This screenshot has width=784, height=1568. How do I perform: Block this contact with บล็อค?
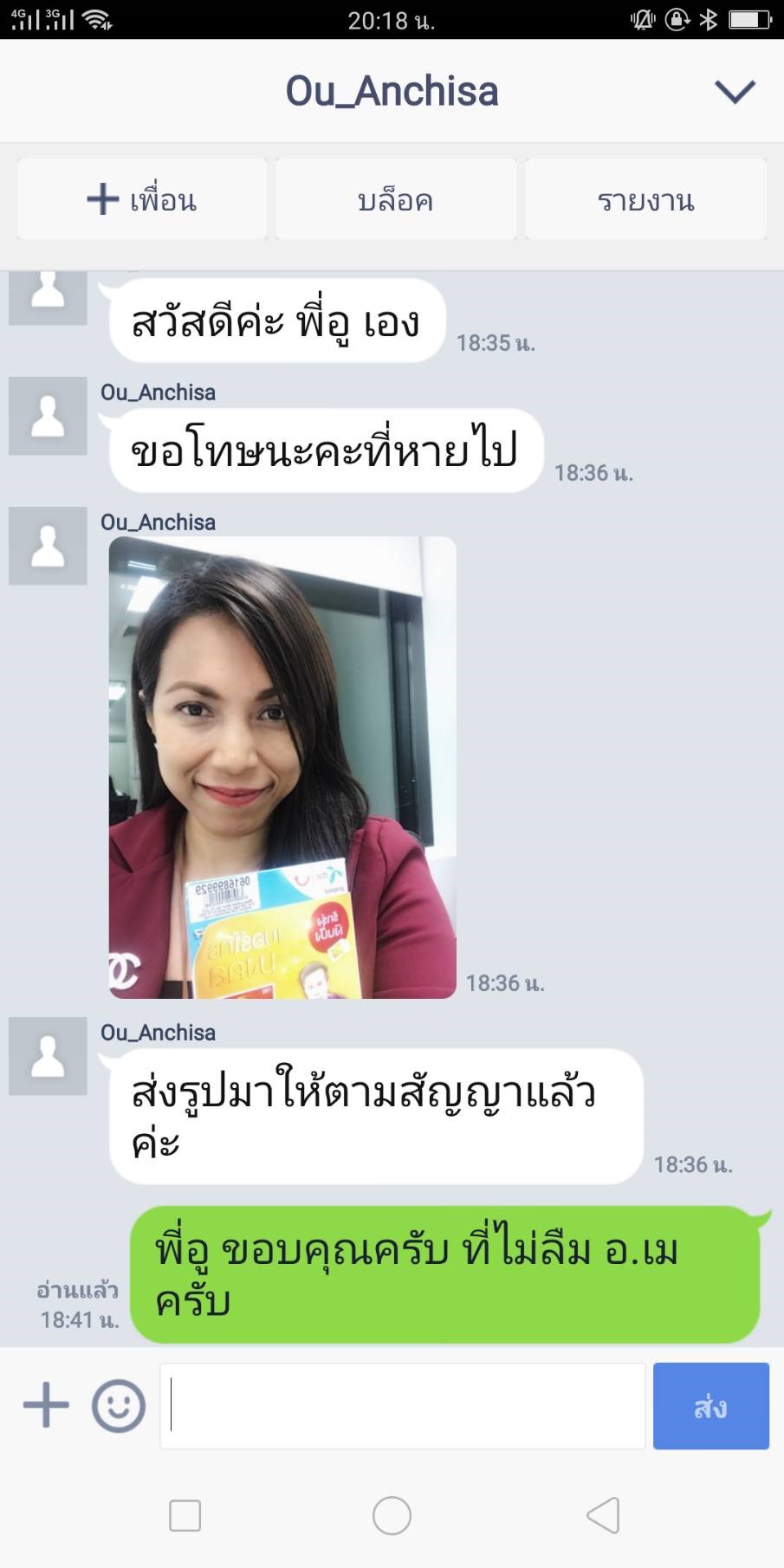tap(396, 200)
